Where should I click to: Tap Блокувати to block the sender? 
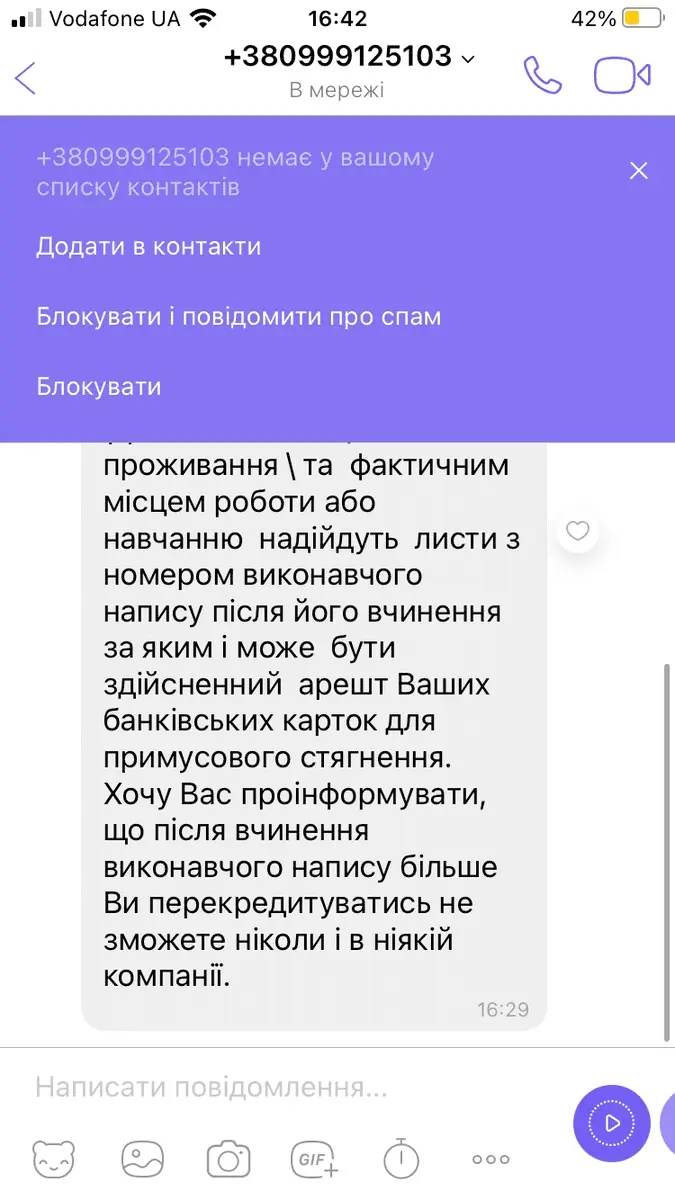point(99,387)
